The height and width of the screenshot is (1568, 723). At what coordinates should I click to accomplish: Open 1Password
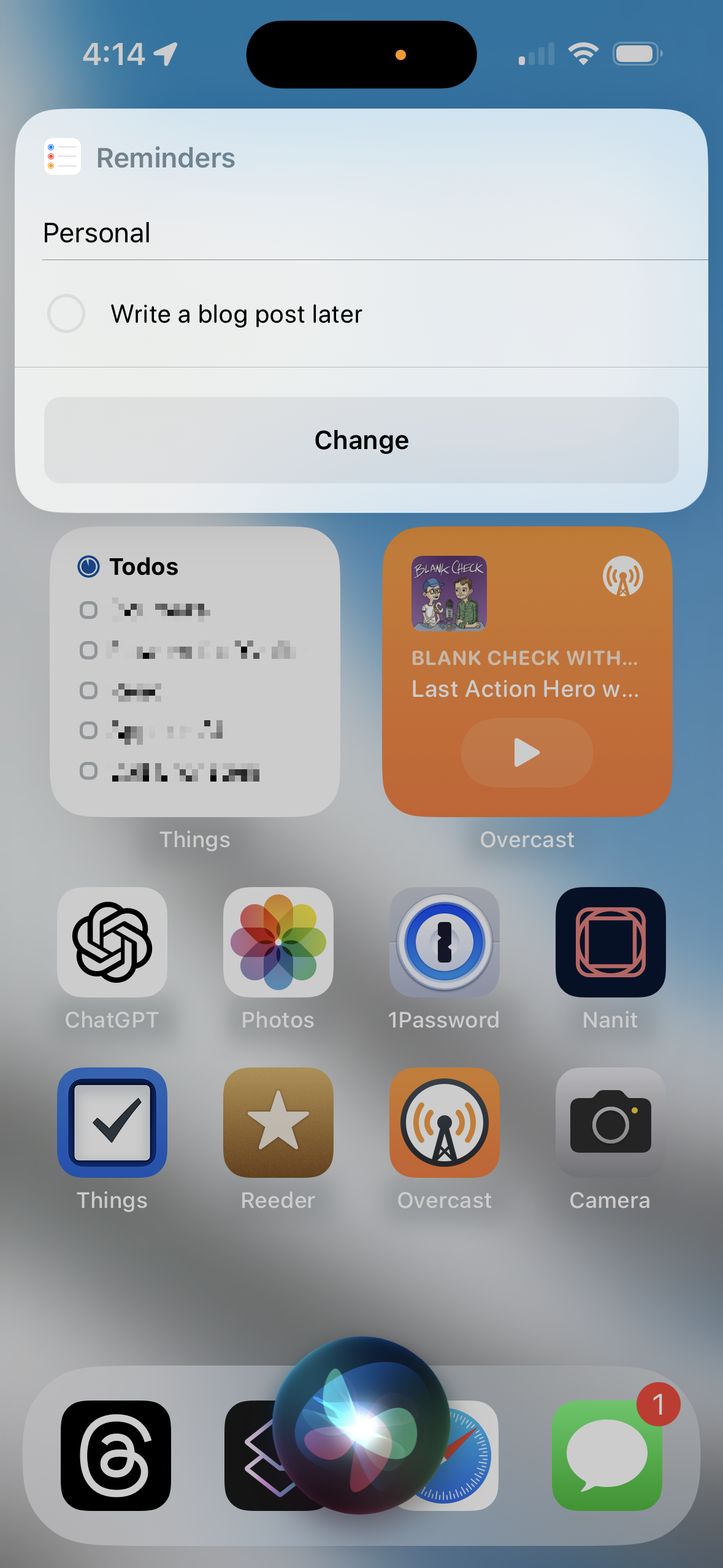tap(445, 942)
